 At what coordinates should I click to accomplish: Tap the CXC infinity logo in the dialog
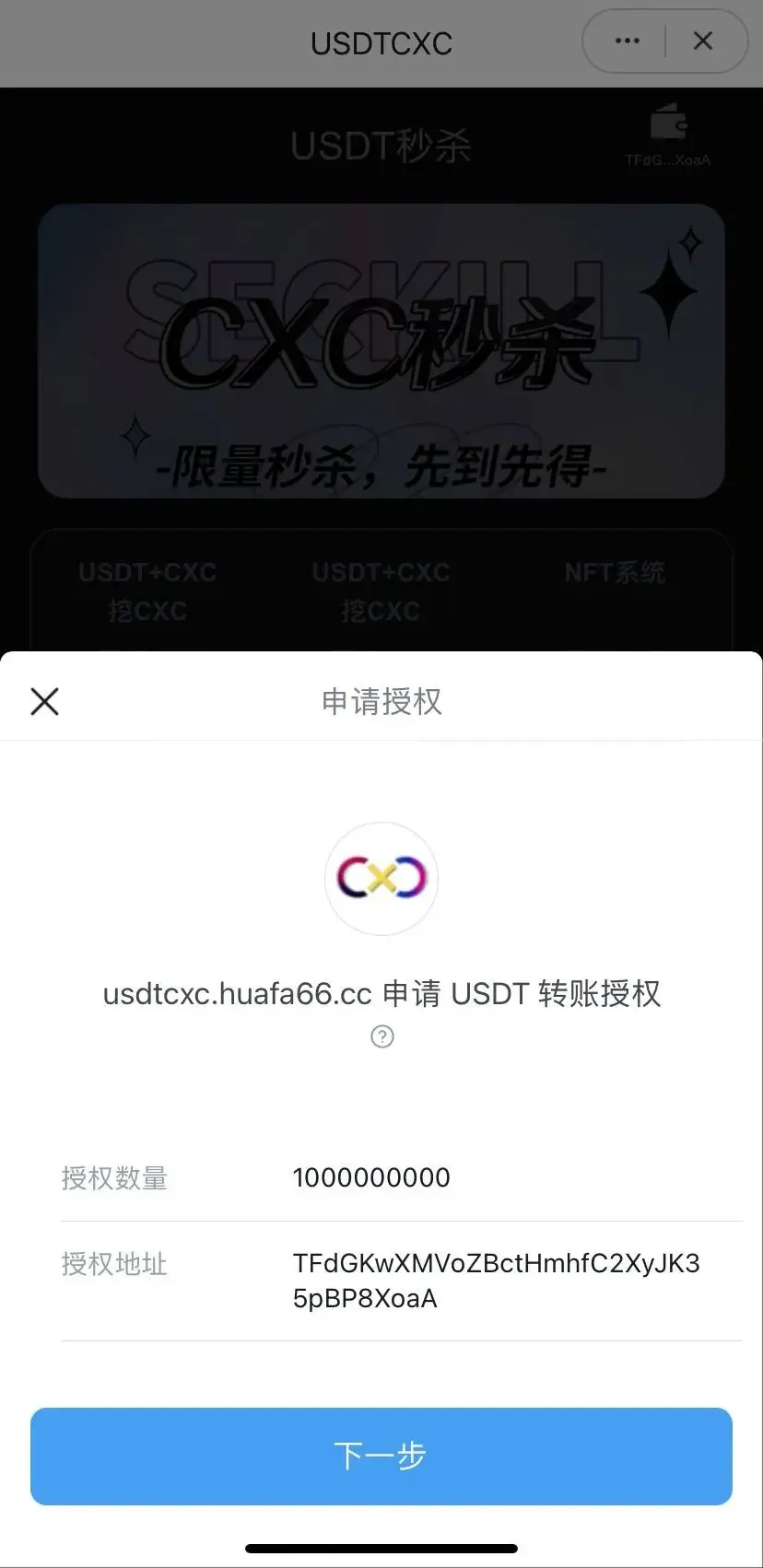[381, 878]
